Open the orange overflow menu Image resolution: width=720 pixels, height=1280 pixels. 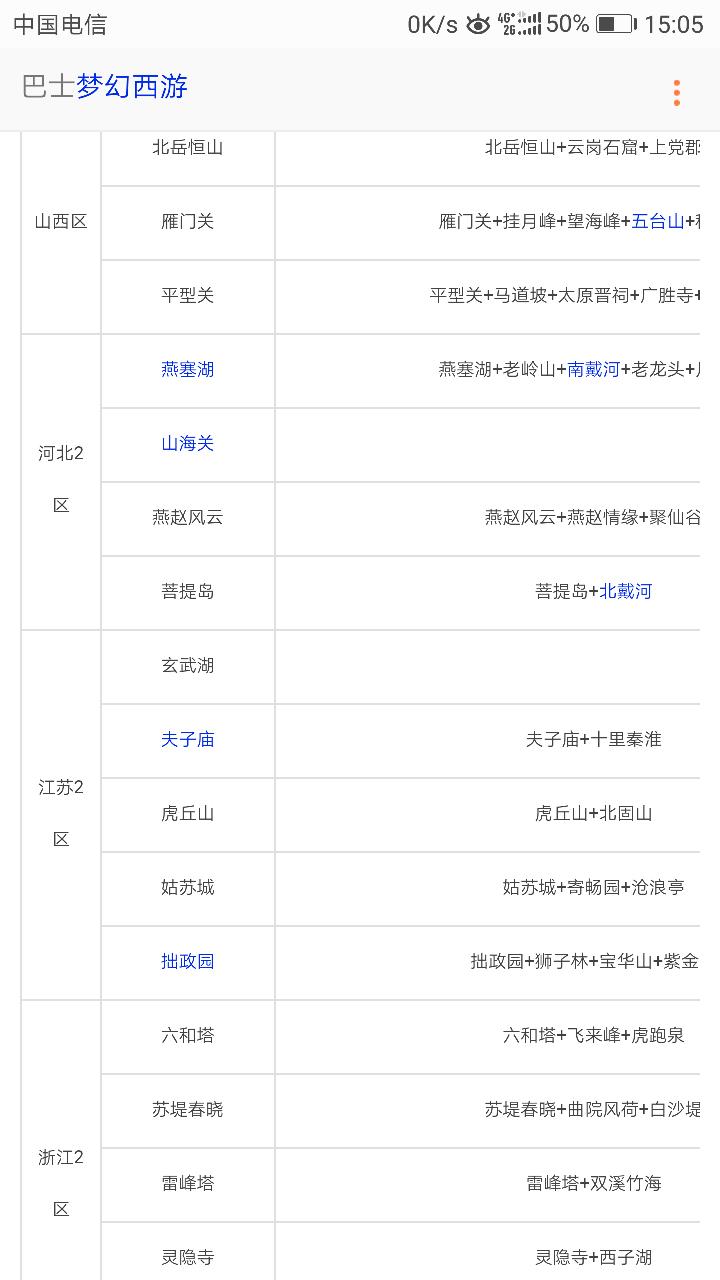point(677,93)
